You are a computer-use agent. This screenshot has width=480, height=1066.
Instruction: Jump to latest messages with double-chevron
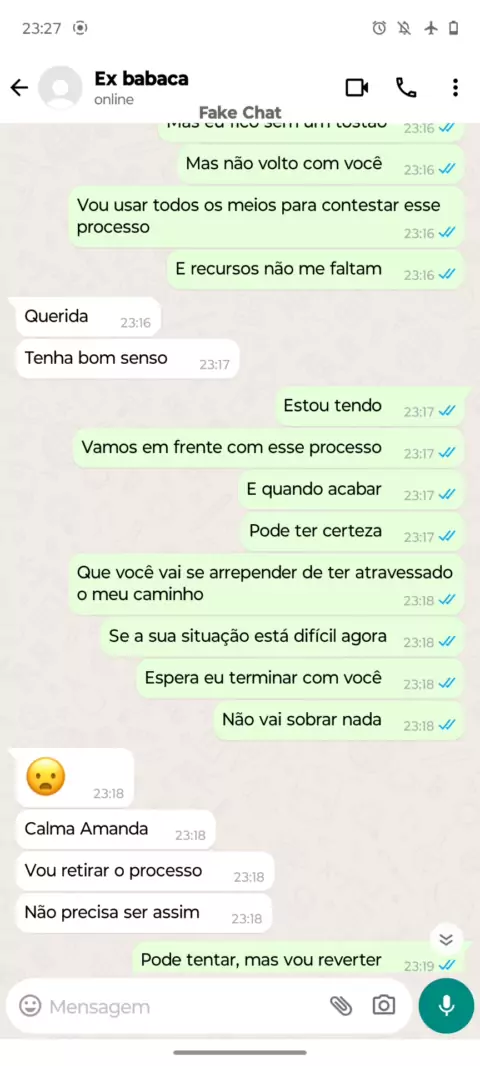click(x=446, y=940)
